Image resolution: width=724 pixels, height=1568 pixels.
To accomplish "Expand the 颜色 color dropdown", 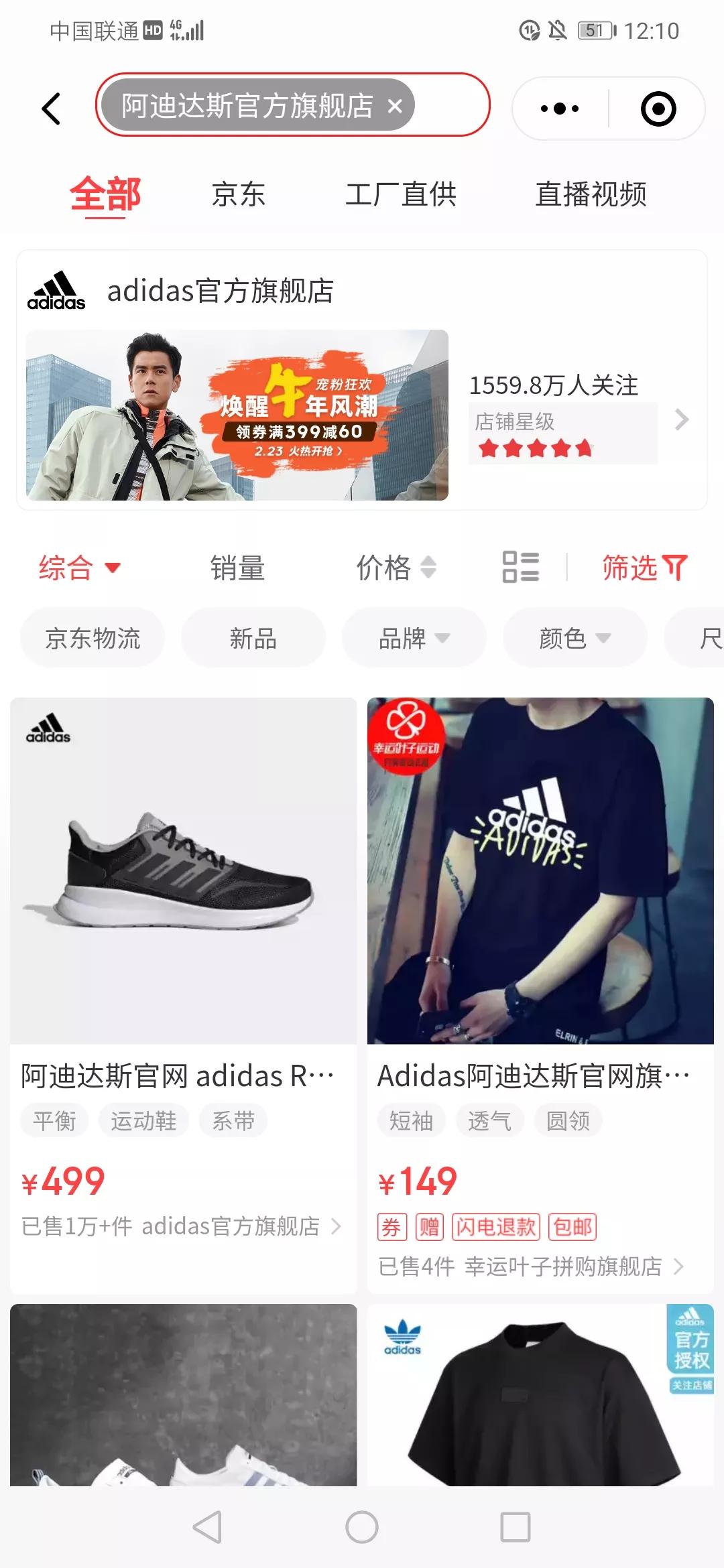I will point(574,637).
